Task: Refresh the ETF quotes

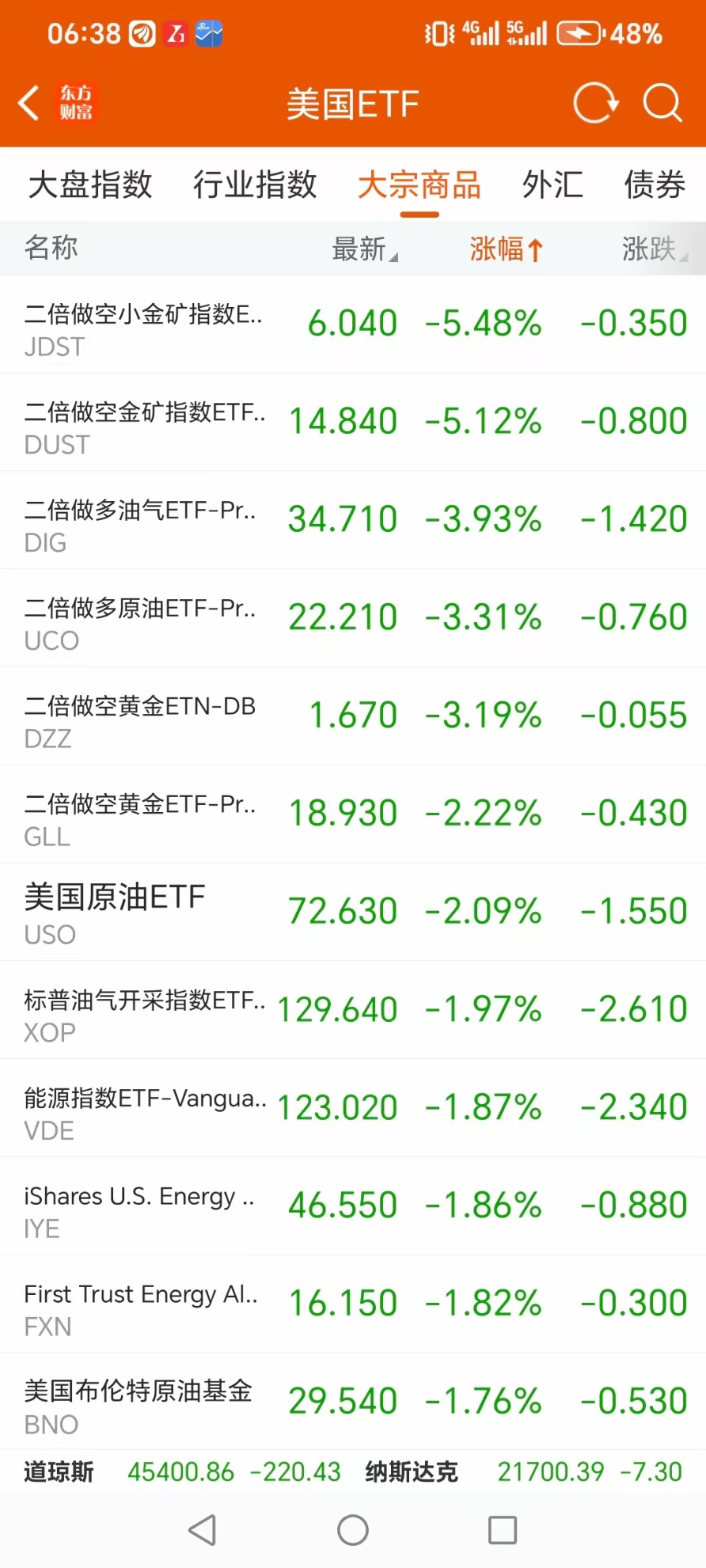Action: coord(595,103)
